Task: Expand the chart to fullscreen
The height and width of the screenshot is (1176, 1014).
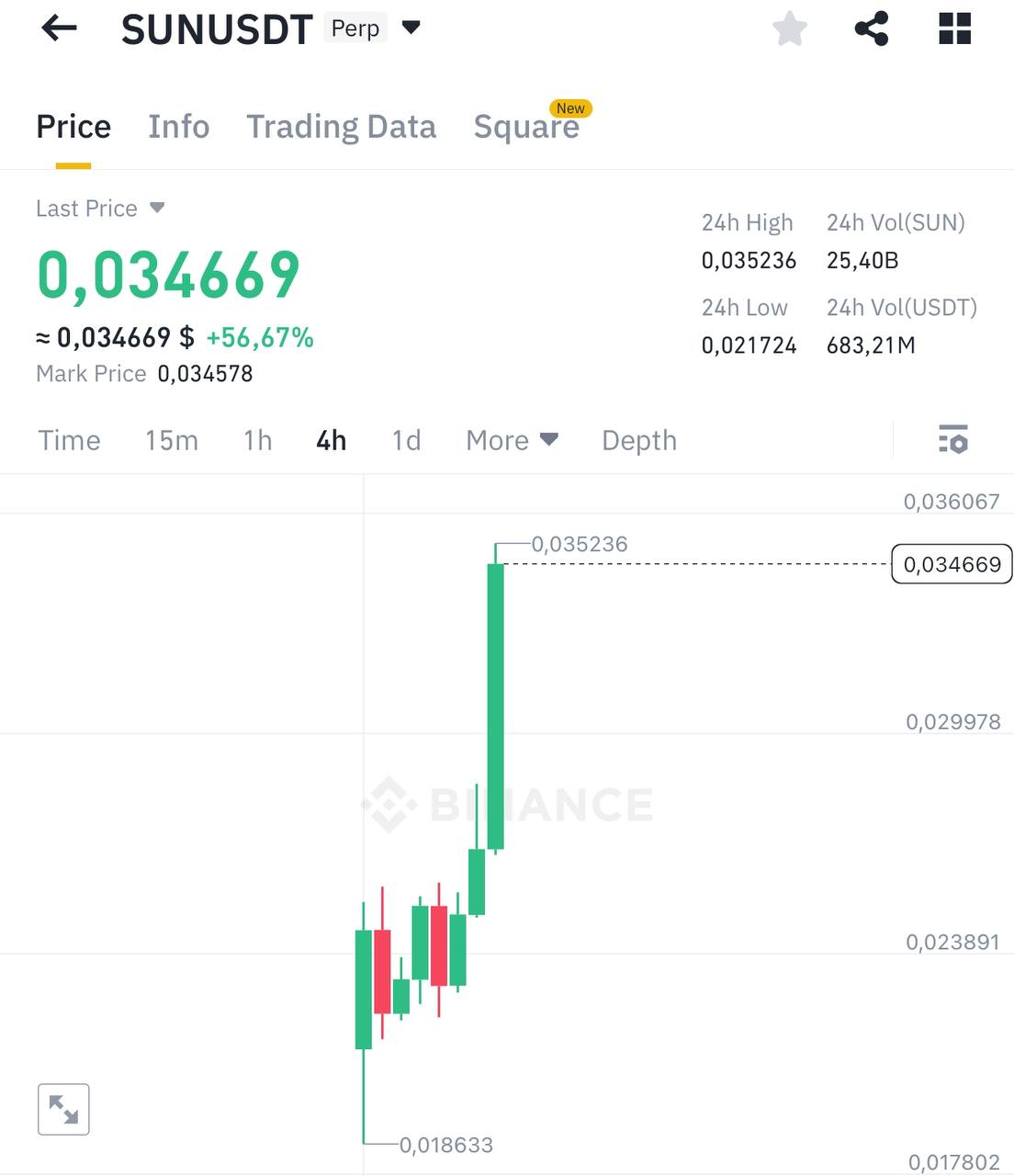Action: coord(63,1109)
